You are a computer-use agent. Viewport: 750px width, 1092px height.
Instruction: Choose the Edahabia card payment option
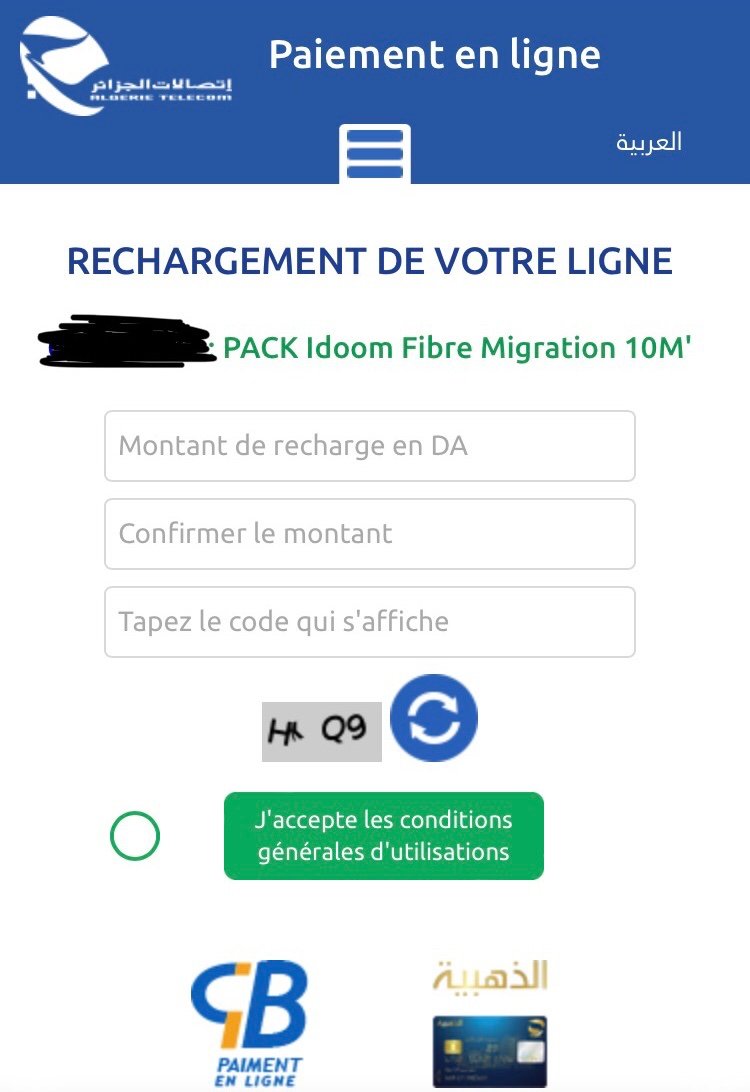coord(490,1025)
